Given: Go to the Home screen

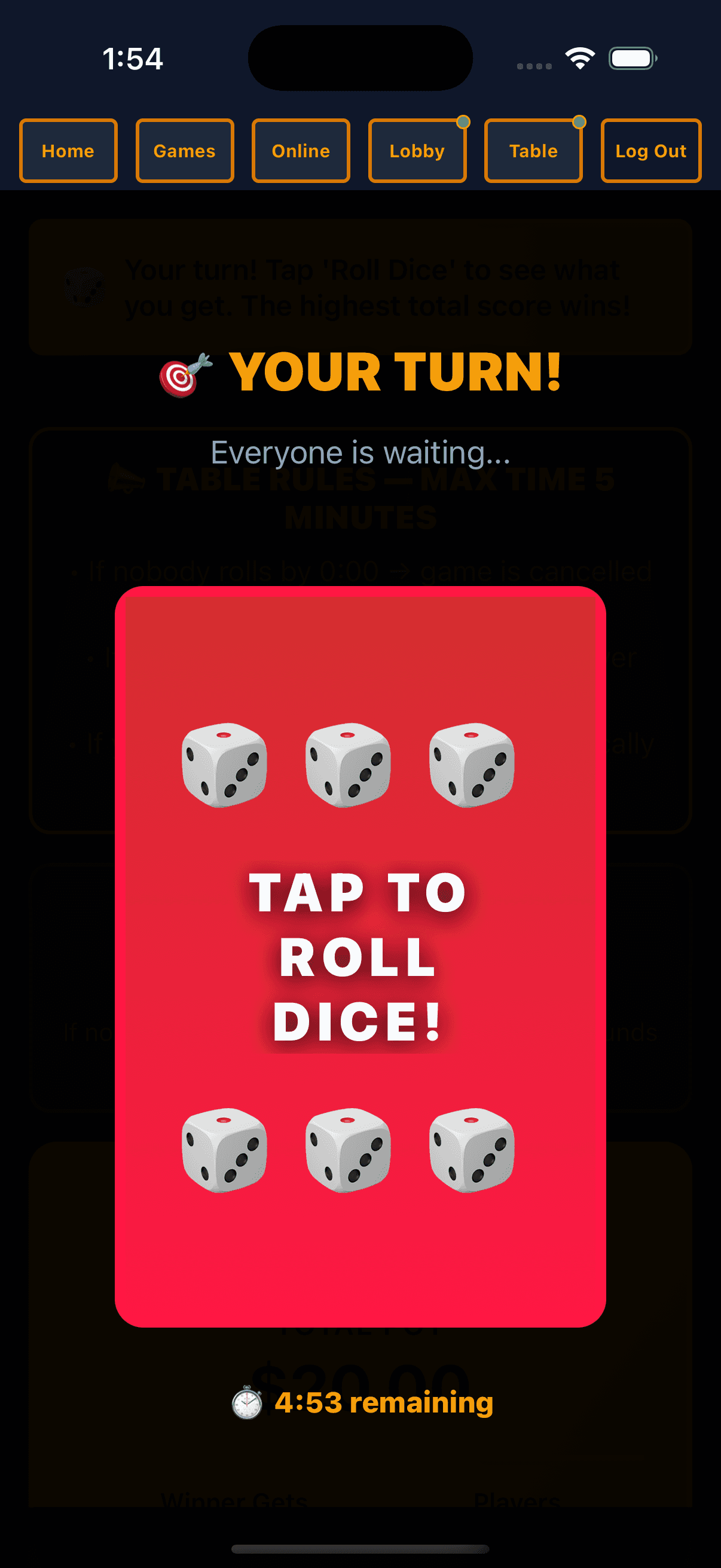Looking at the screenshot, I should [x=68, y=150].
